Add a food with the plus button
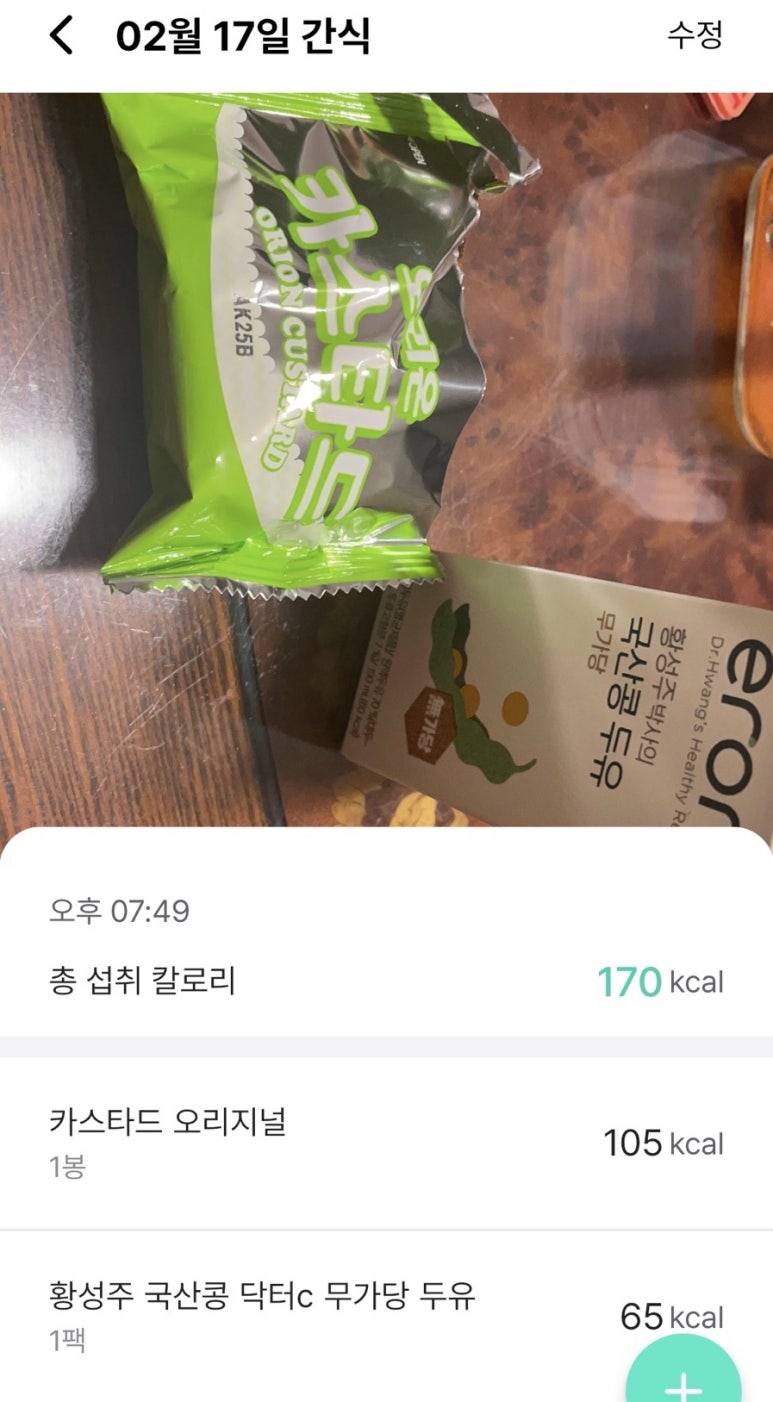Image resolution: width=773 pixels, height=1402 pixels. point(684,1380)
